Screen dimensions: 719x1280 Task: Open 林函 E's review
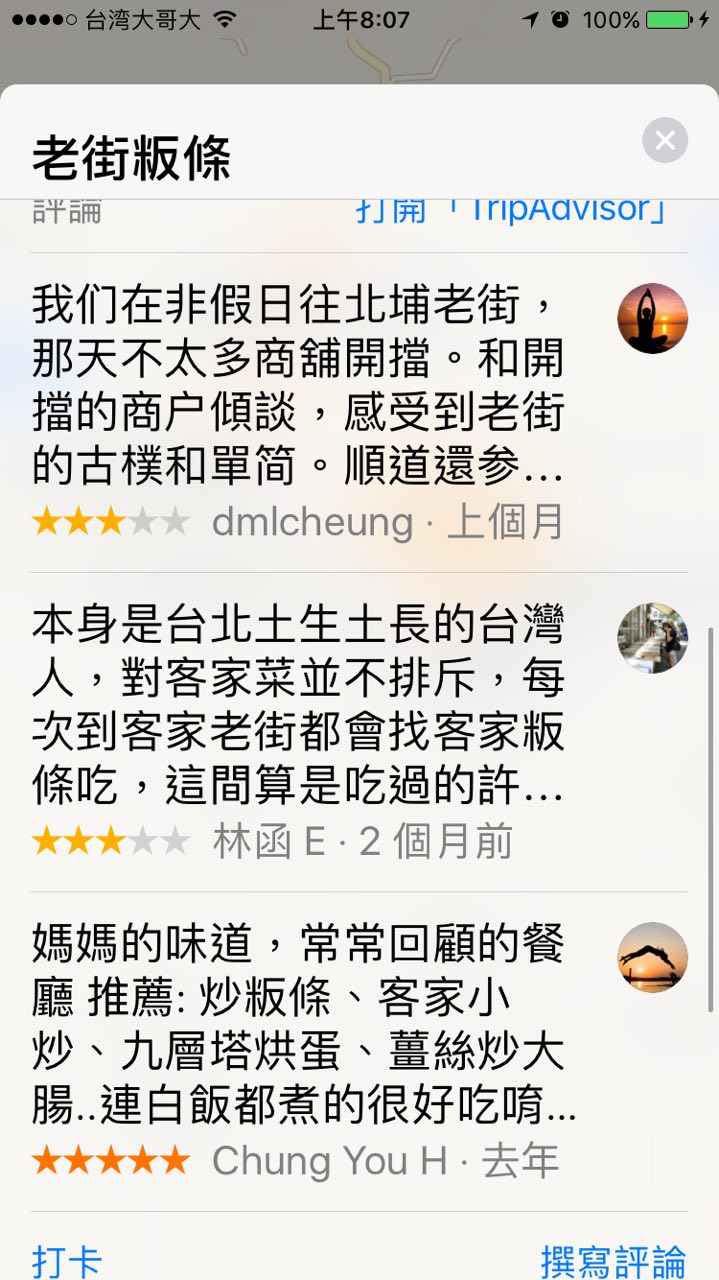click(x=359, y=732)
